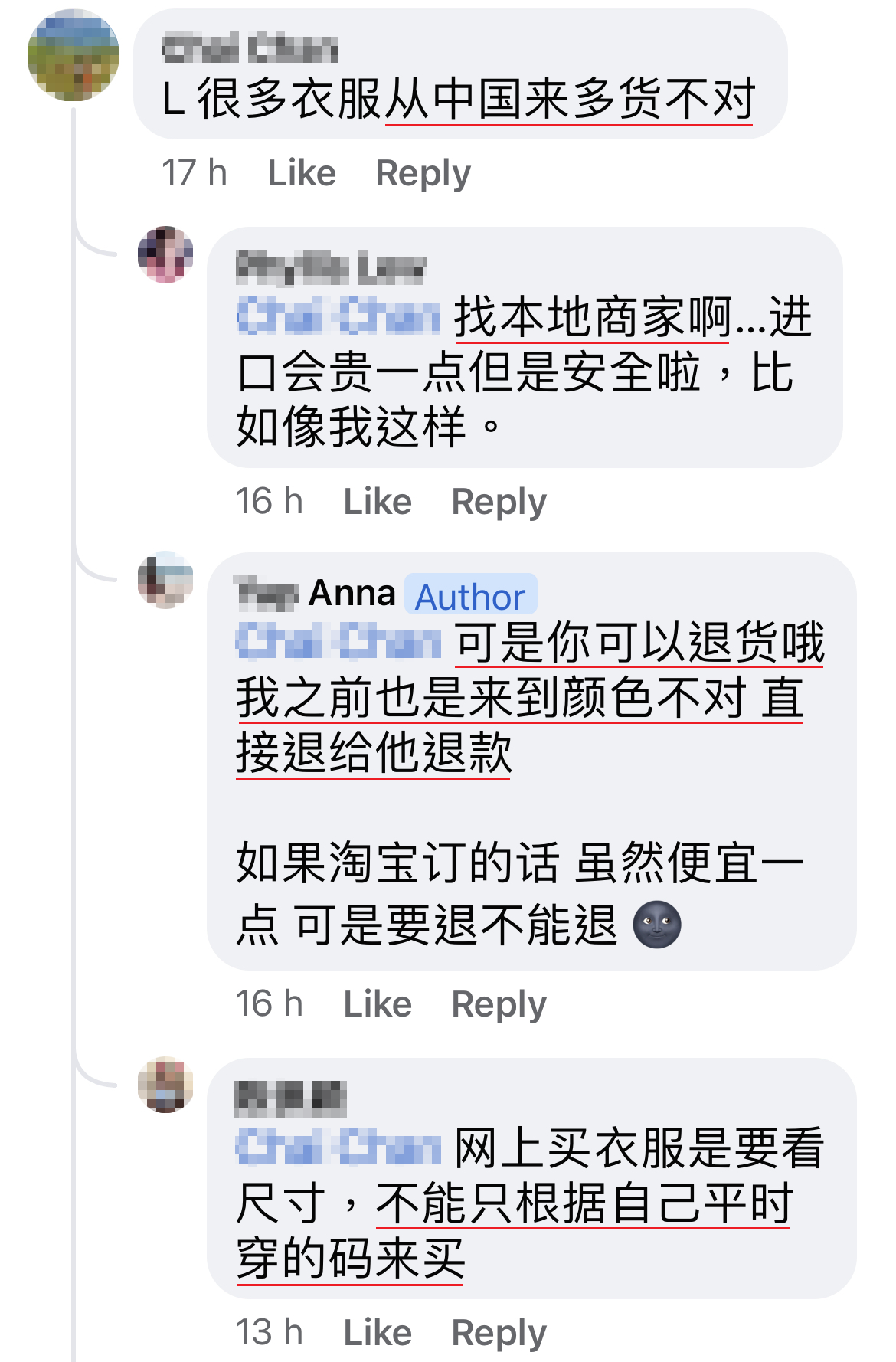896x1362 pixels.
Task: Reply to the 17 h top comment
Action: (x=423, y=173)
